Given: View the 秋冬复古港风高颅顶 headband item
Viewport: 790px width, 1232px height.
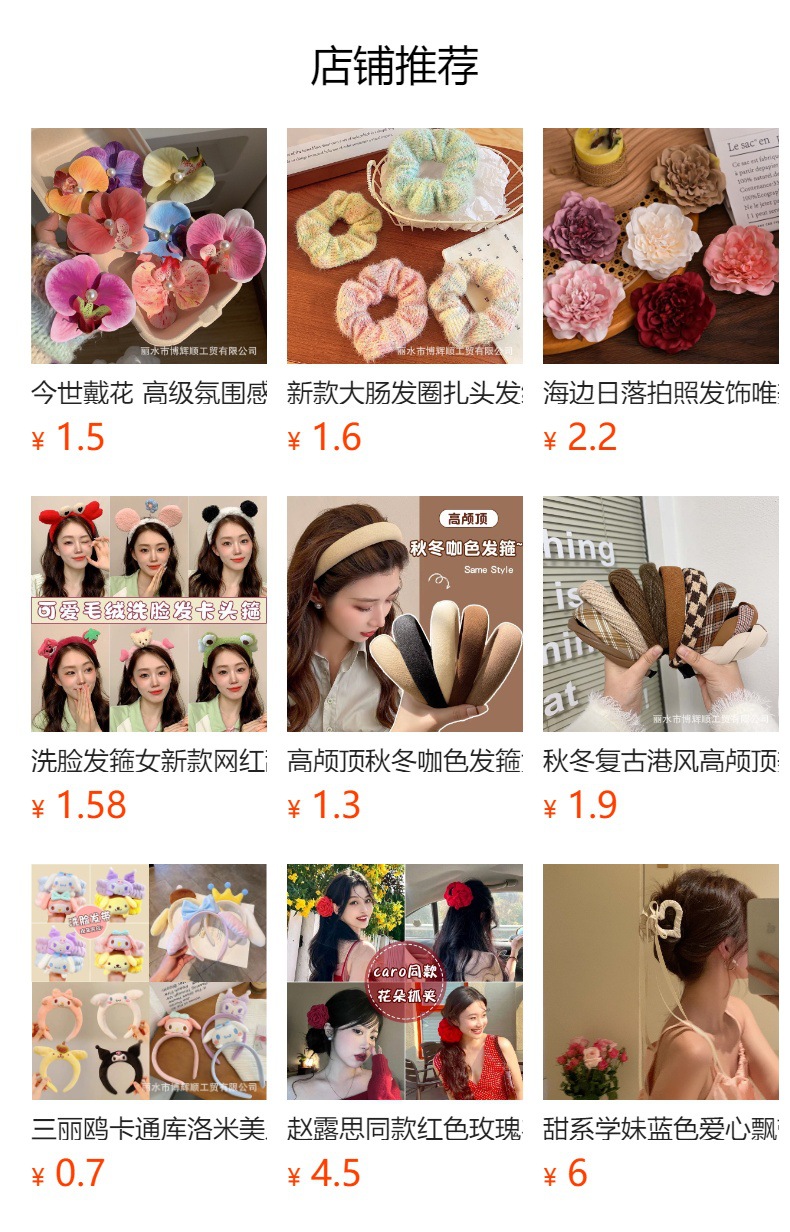Looking at the screenshot, I should click(660, 614).
